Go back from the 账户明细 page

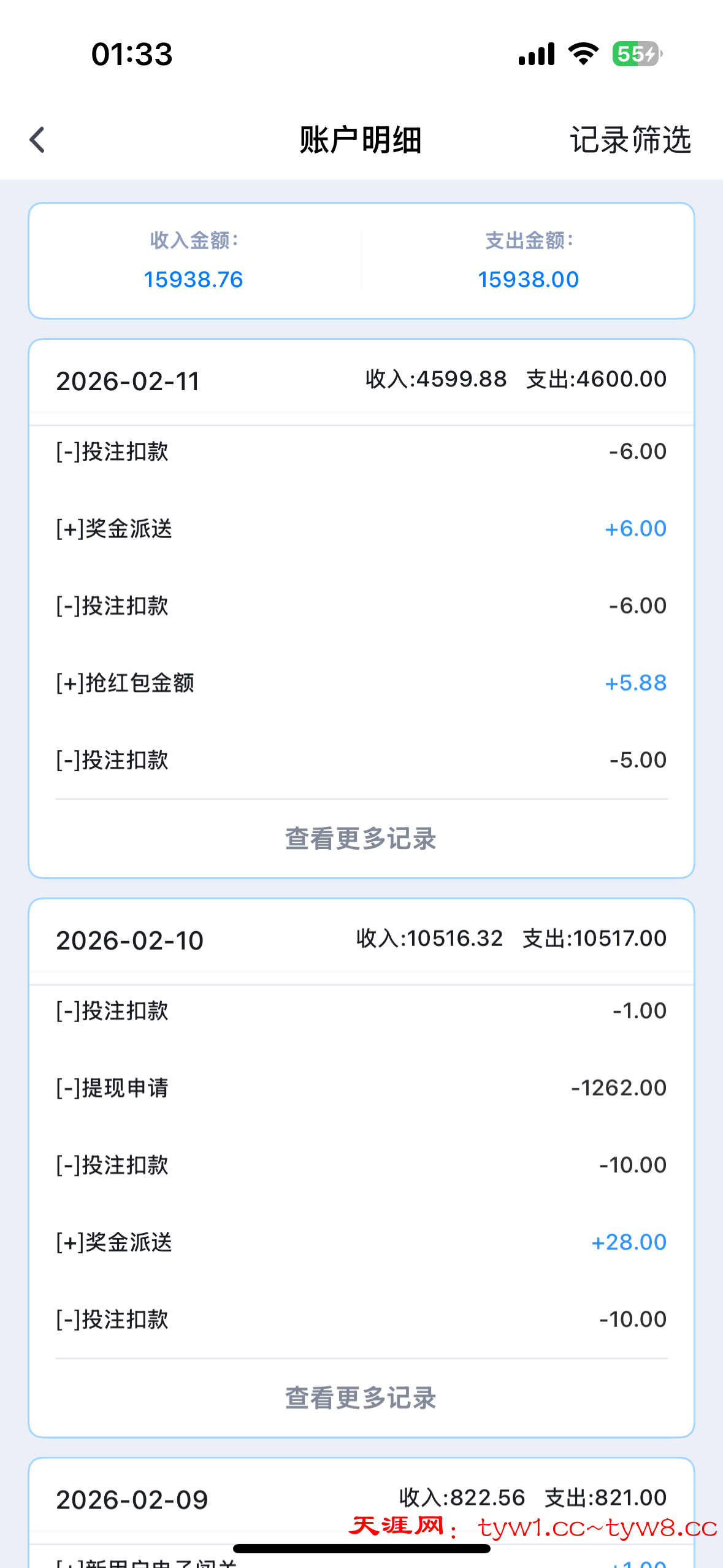37,140
